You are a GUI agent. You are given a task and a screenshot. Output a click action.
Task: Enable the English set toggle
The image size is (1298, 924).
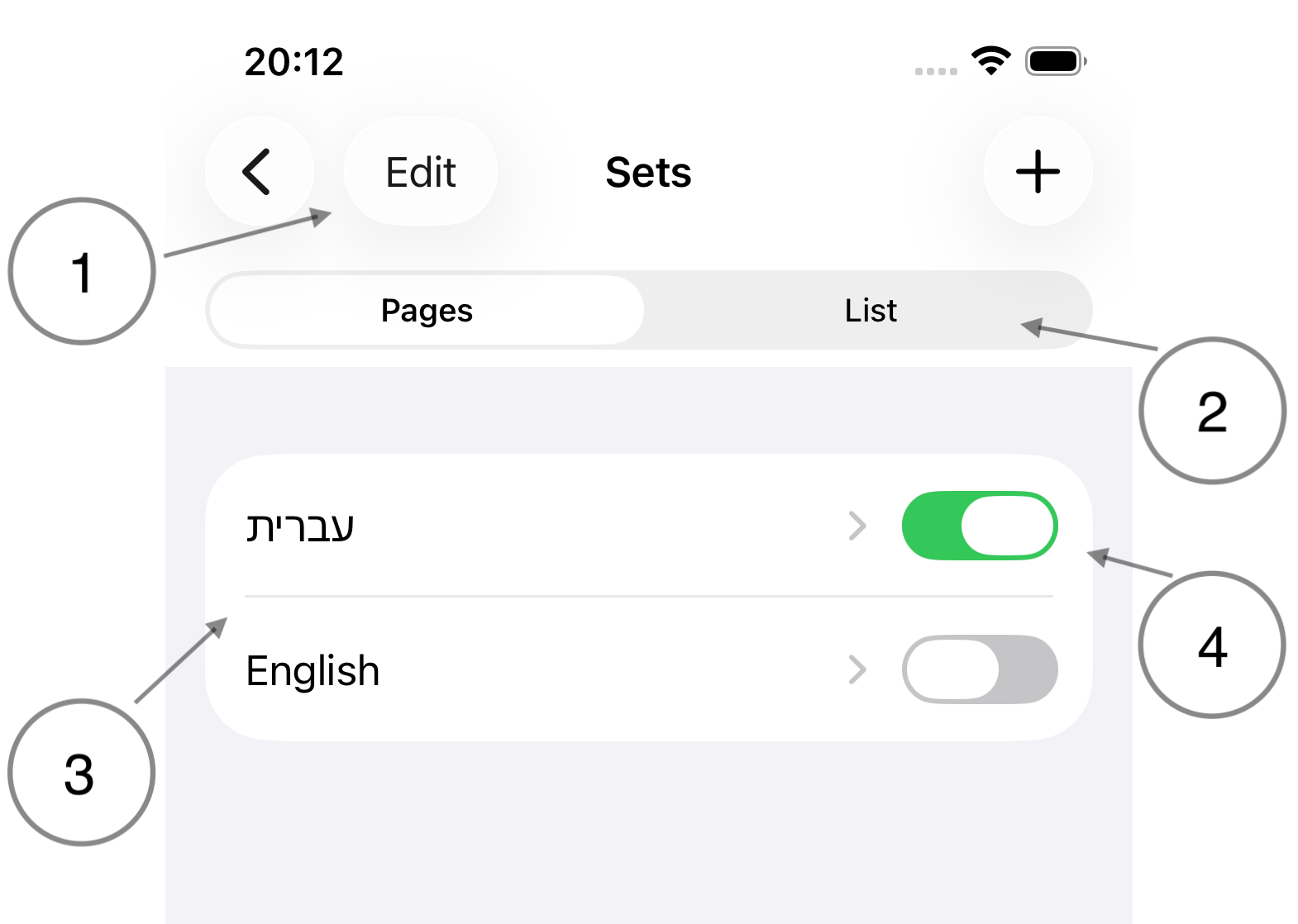point(980,670)
